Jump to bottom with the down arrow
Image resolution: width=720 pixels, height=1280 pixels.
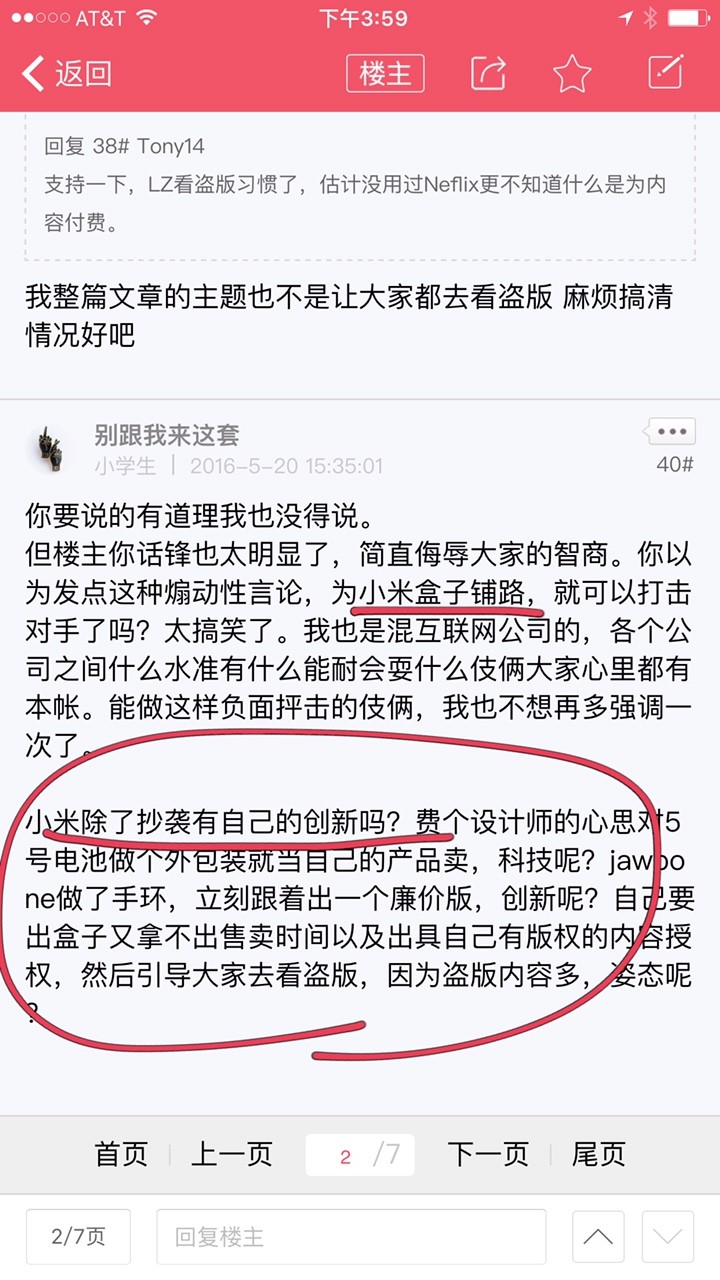click(x=667, y=1237)
